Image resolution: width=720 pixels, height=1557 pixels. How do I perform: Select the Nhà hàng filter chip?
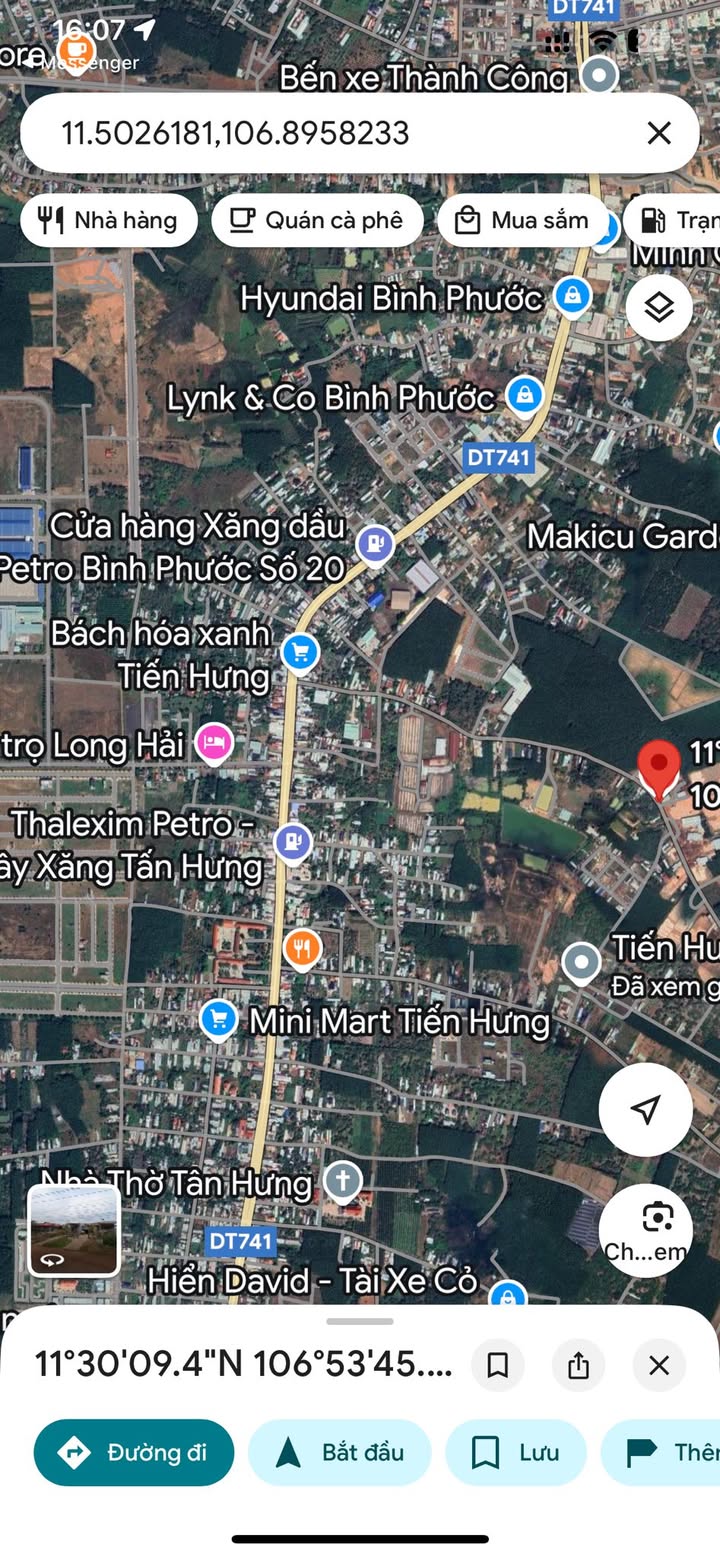pyautogui.click(x=109, y=220)
